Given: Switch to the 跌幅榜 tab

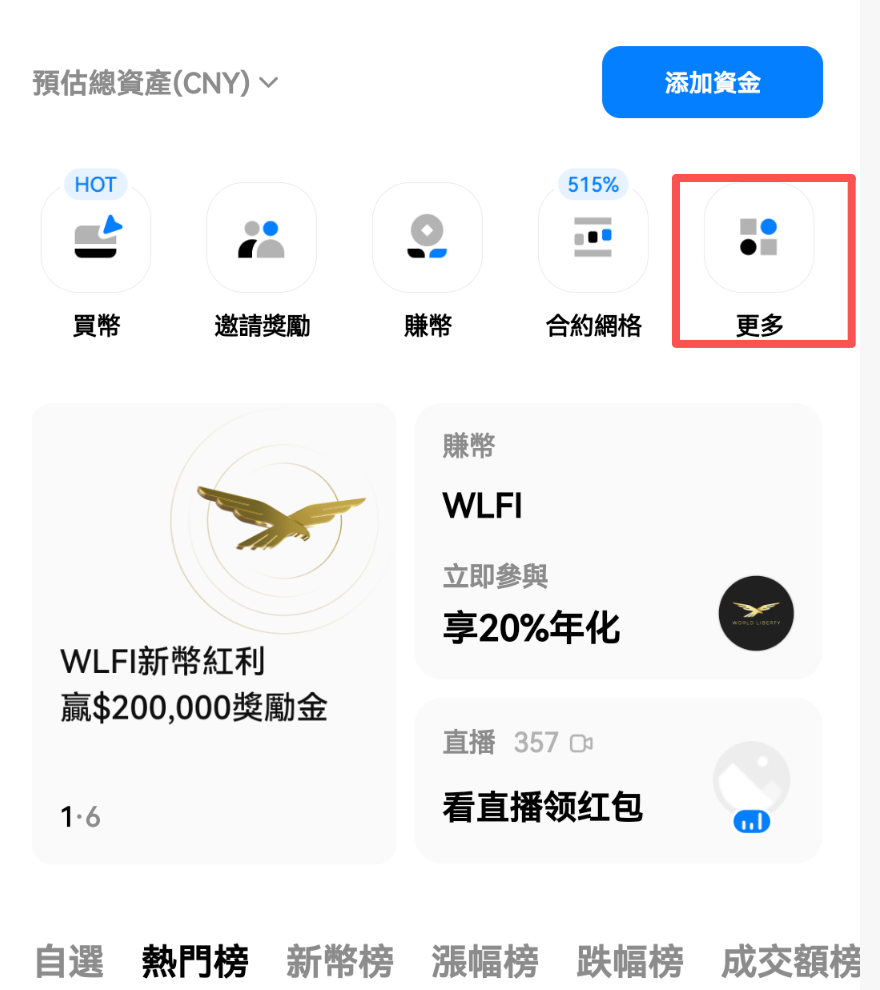Looking at the screenshot, I should tap(629, 962).
